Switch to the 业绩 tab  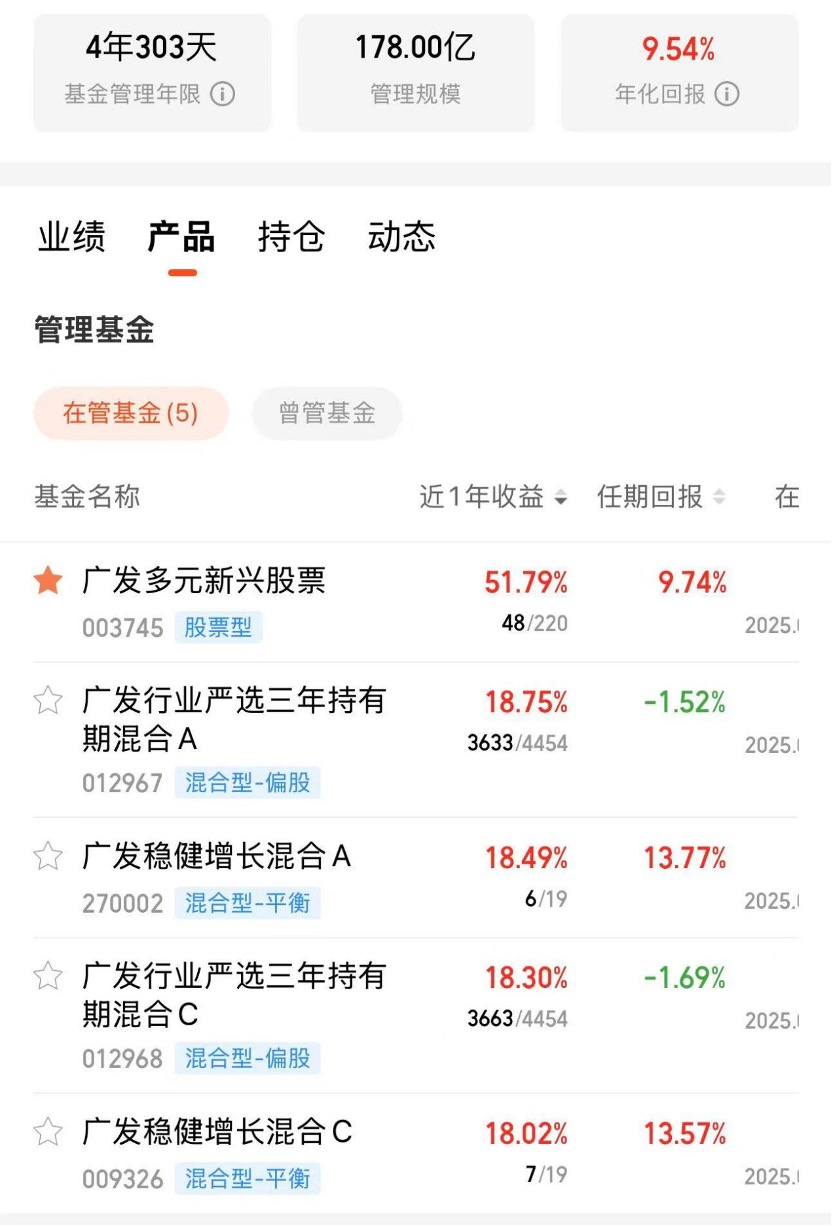click(x=71, y=237)
